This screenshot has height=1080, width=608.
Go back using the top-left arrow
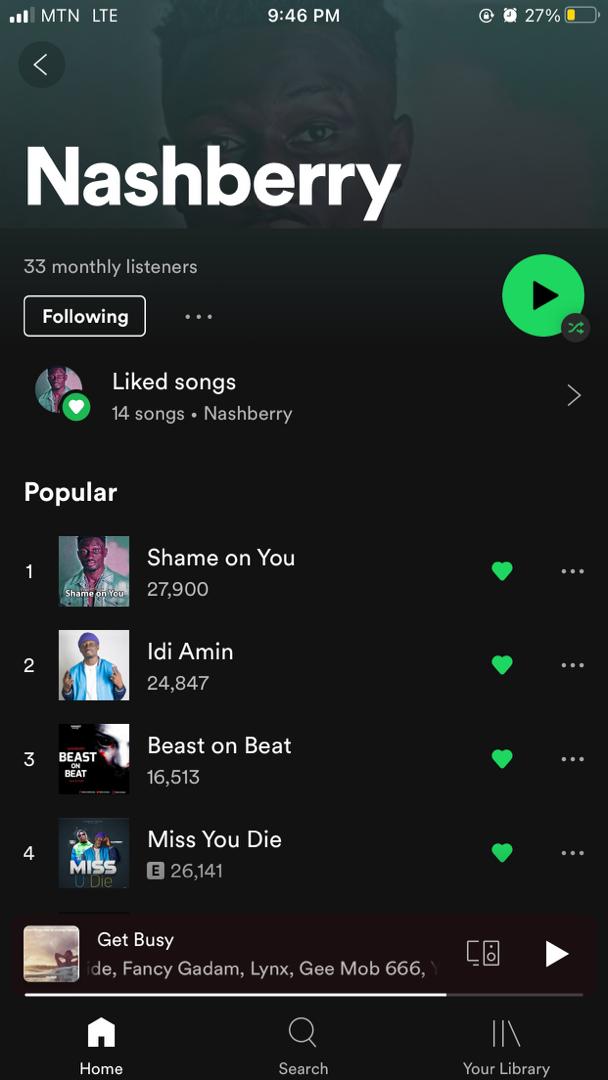pyautogui.click(x=41, y=65)
